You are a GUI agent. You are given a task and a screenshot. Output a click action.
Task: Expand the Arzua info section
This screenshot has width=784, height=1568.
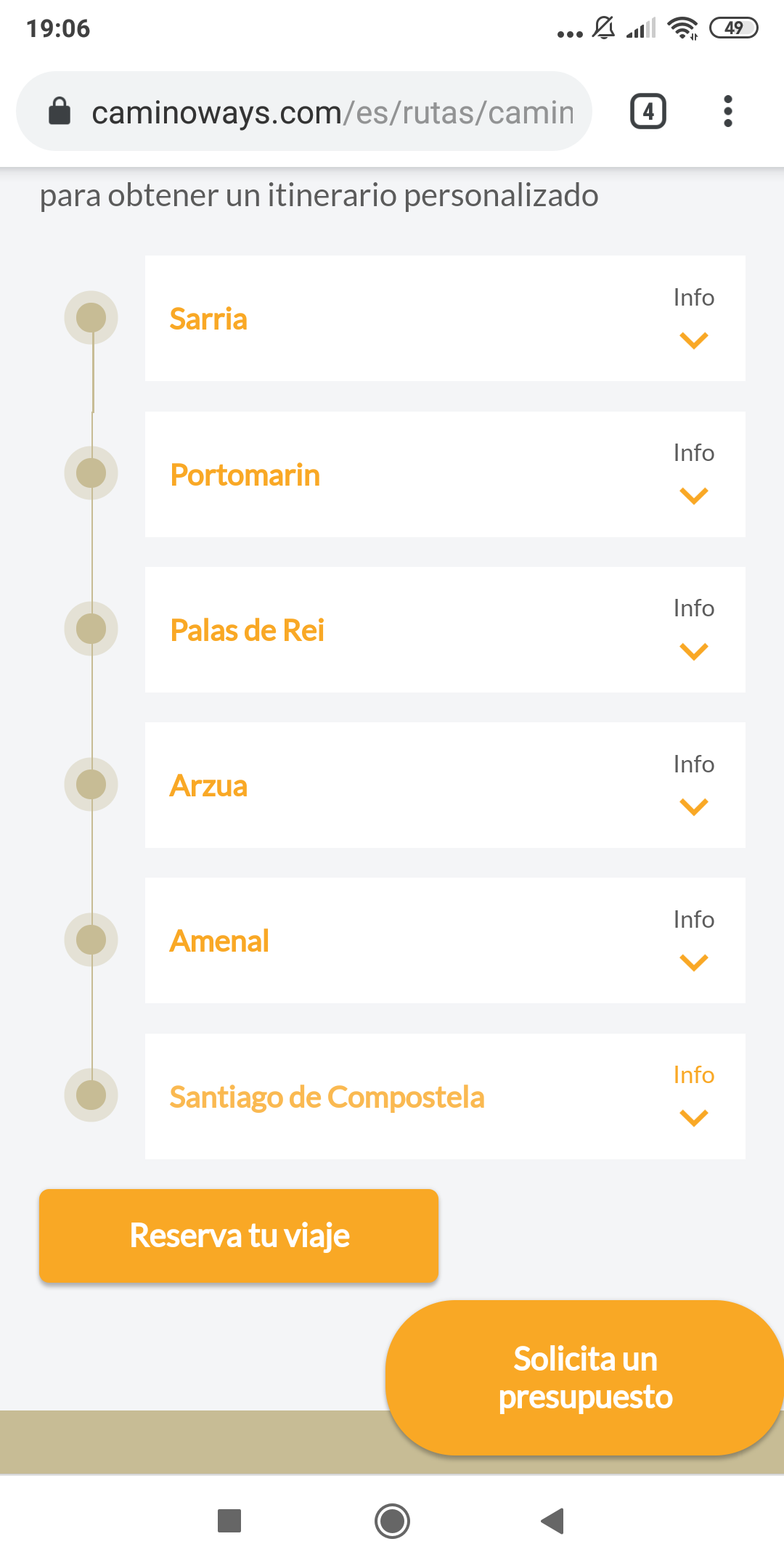[x=693, y=785]
